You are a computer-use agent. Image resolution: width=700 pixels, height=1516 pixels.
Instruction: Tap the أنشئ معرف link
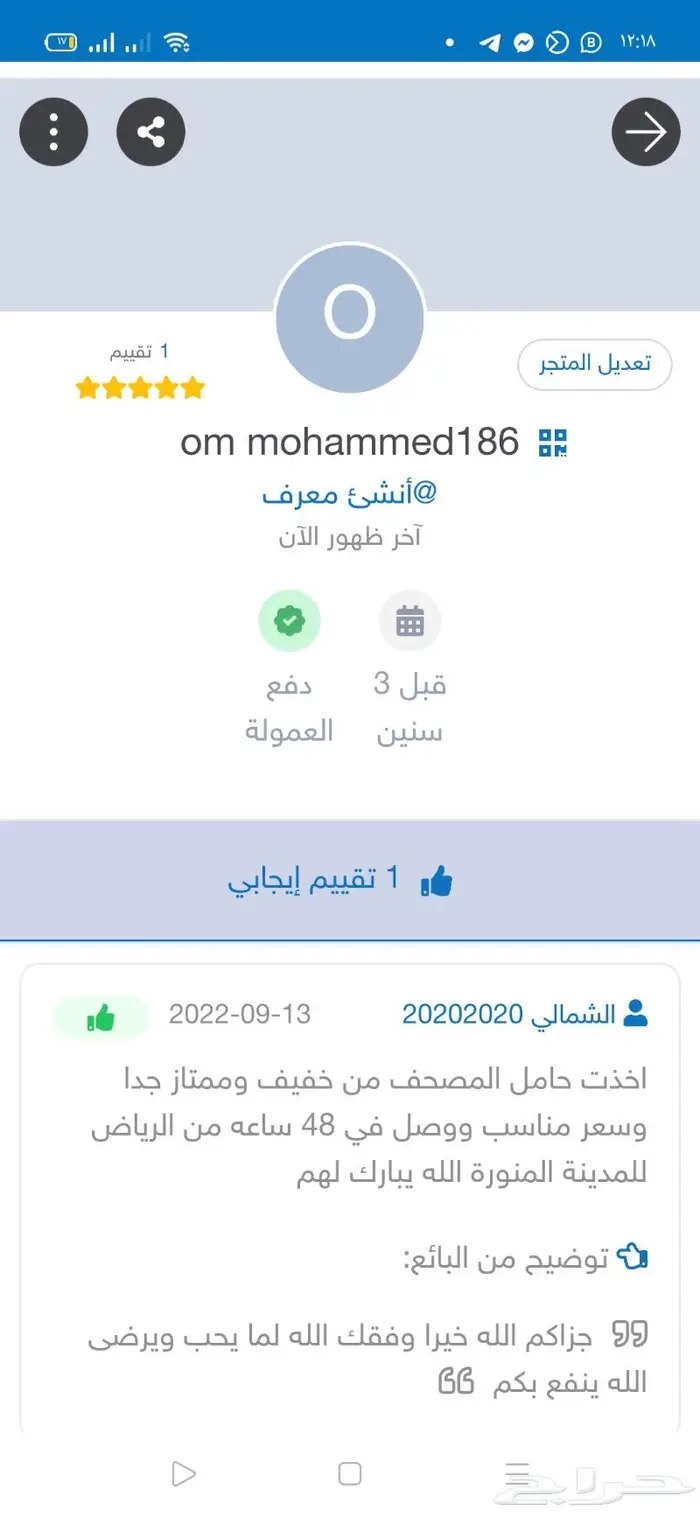[x=350, y=494]
